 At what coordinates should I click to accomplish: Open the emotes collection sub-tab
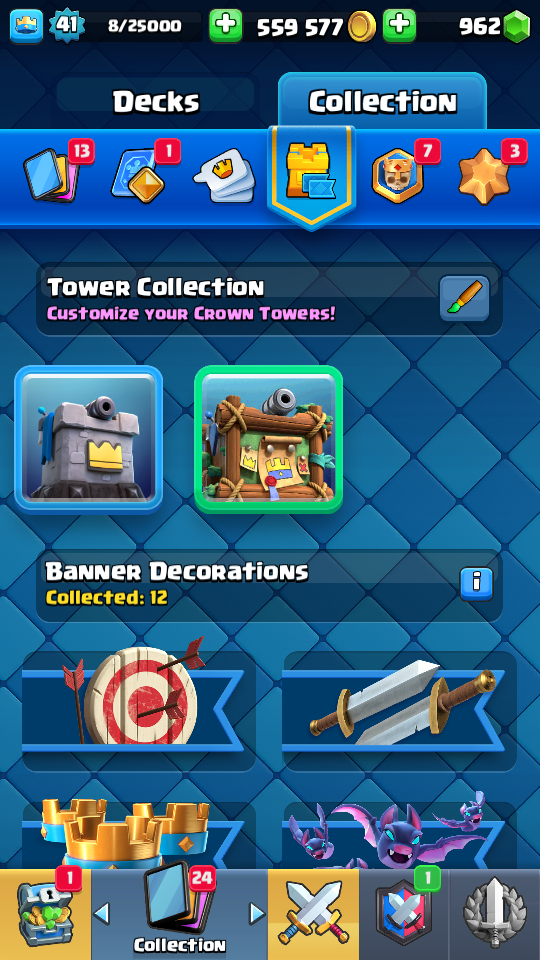224,176
